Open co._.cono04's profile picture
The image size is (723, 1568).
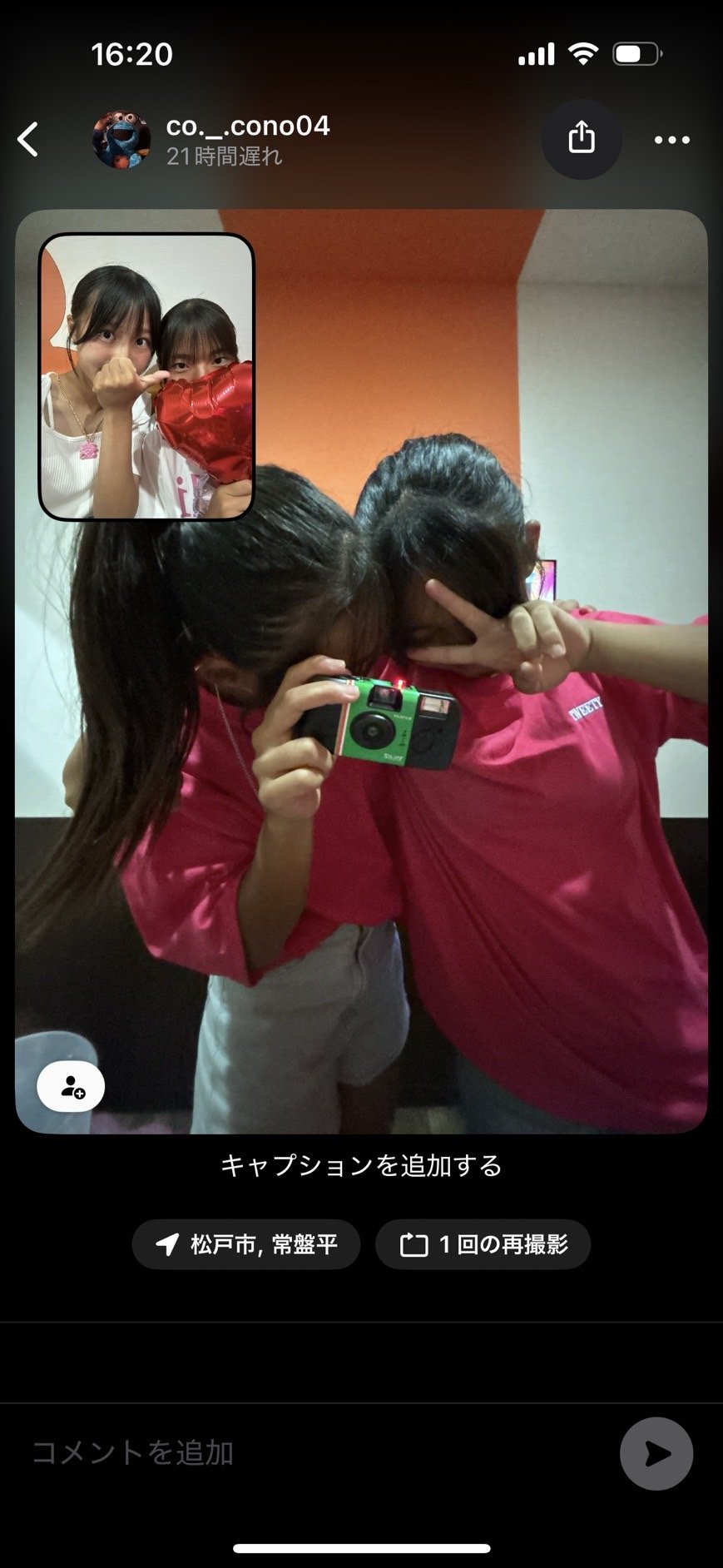pos(121,139)
